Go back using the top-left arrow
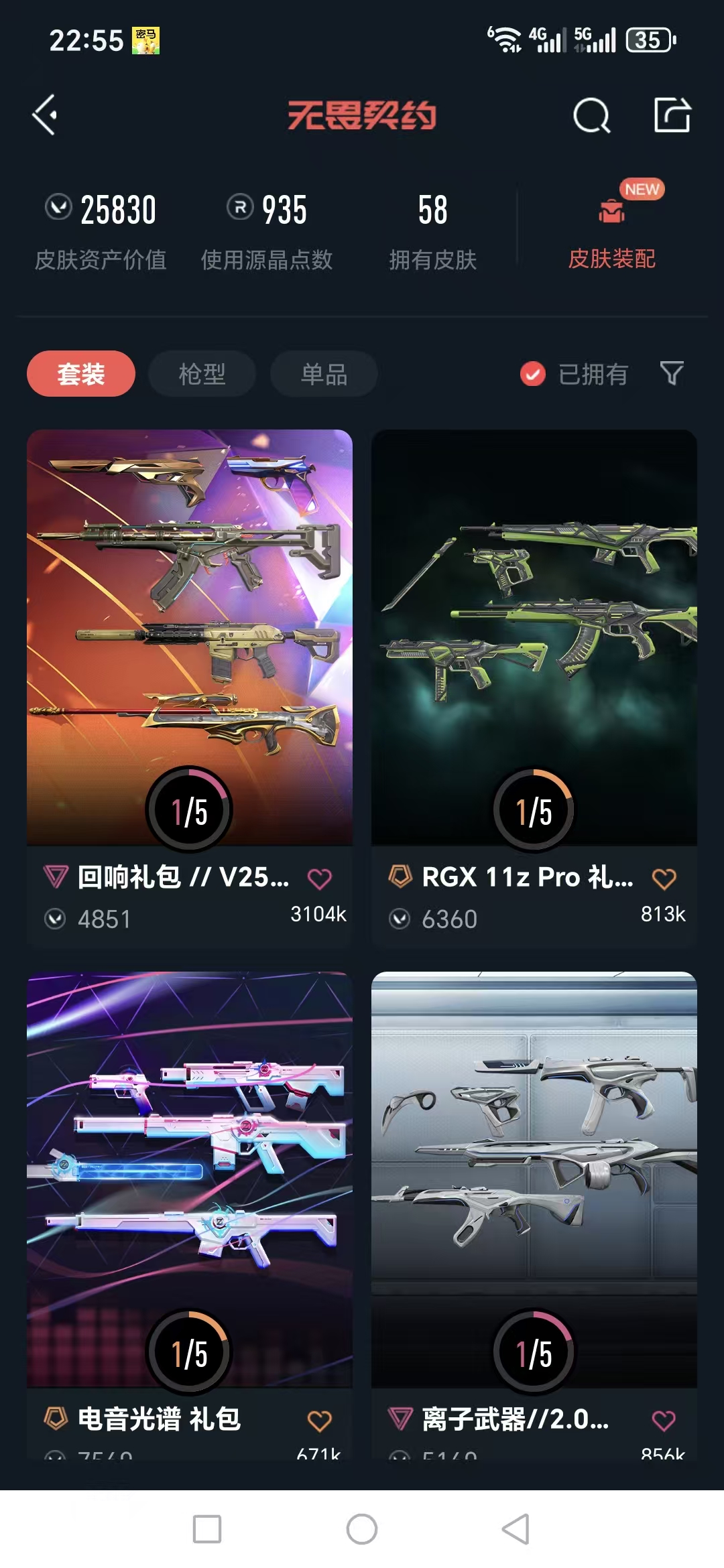Screen dimensions: 724x1568 click(45, 115)
